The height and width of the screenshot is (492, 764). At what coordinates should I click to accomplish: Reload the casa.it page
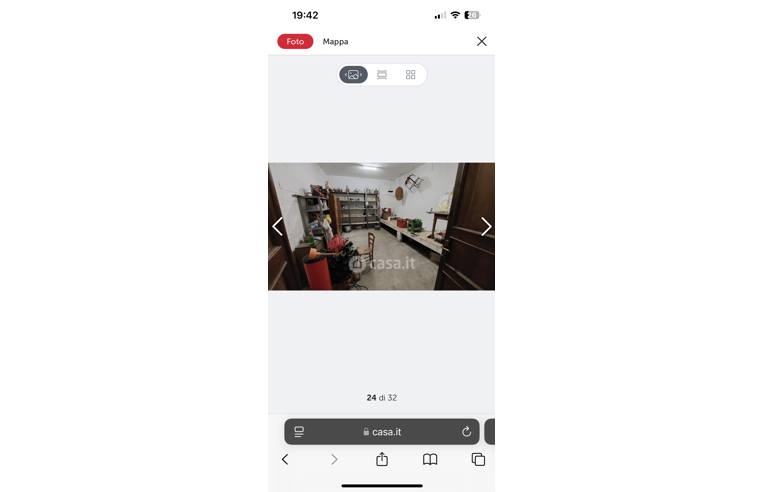pyautogui.click(x=466, y=432)
